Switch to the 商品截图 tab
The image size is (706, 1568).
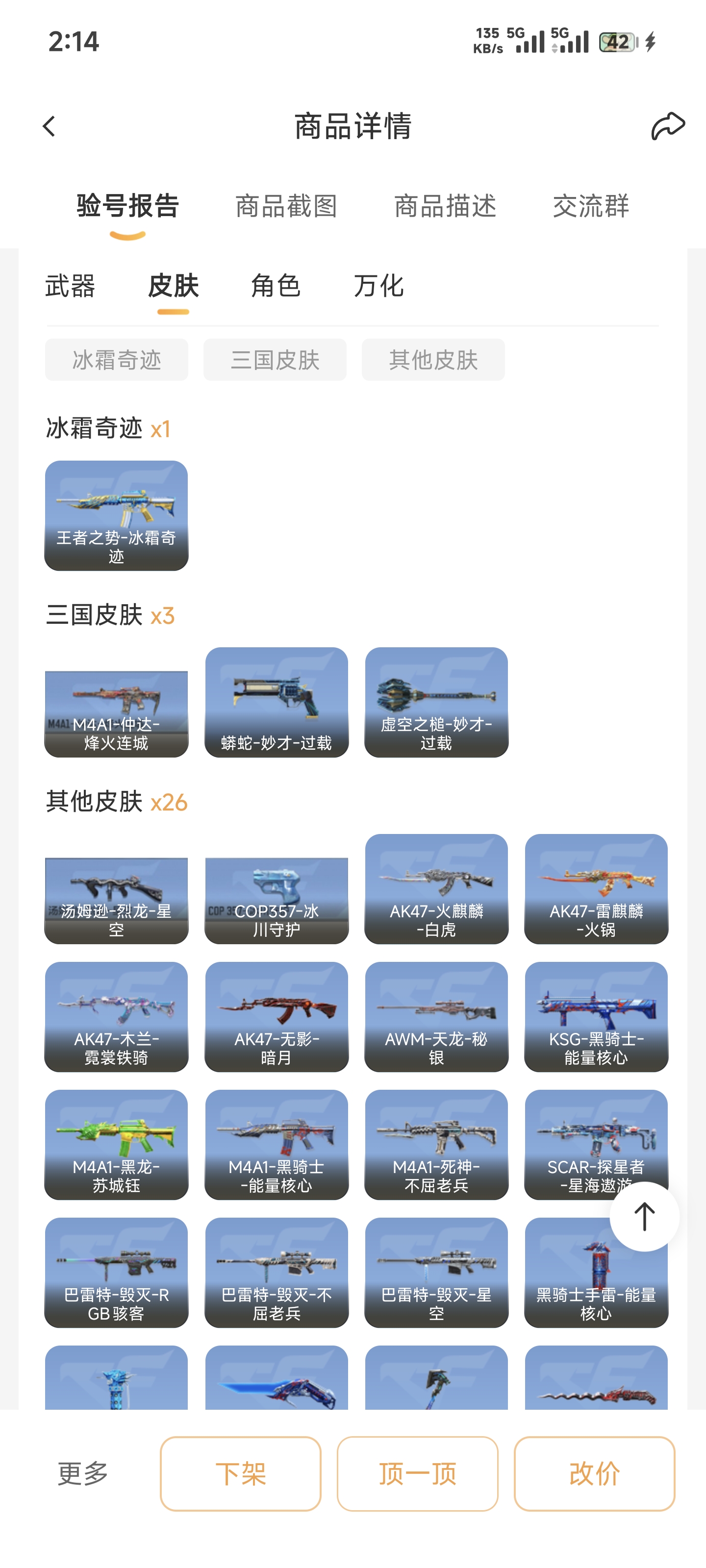coord(286,206)
